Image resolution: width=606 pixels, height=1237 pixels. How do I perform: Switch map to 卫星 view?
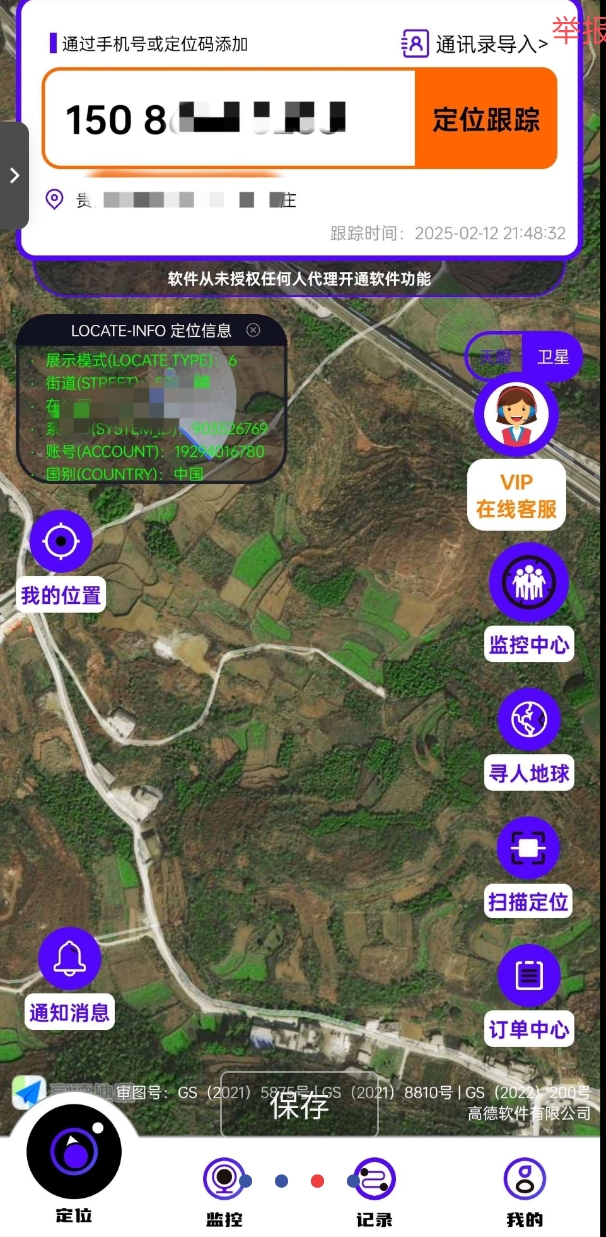553,357
